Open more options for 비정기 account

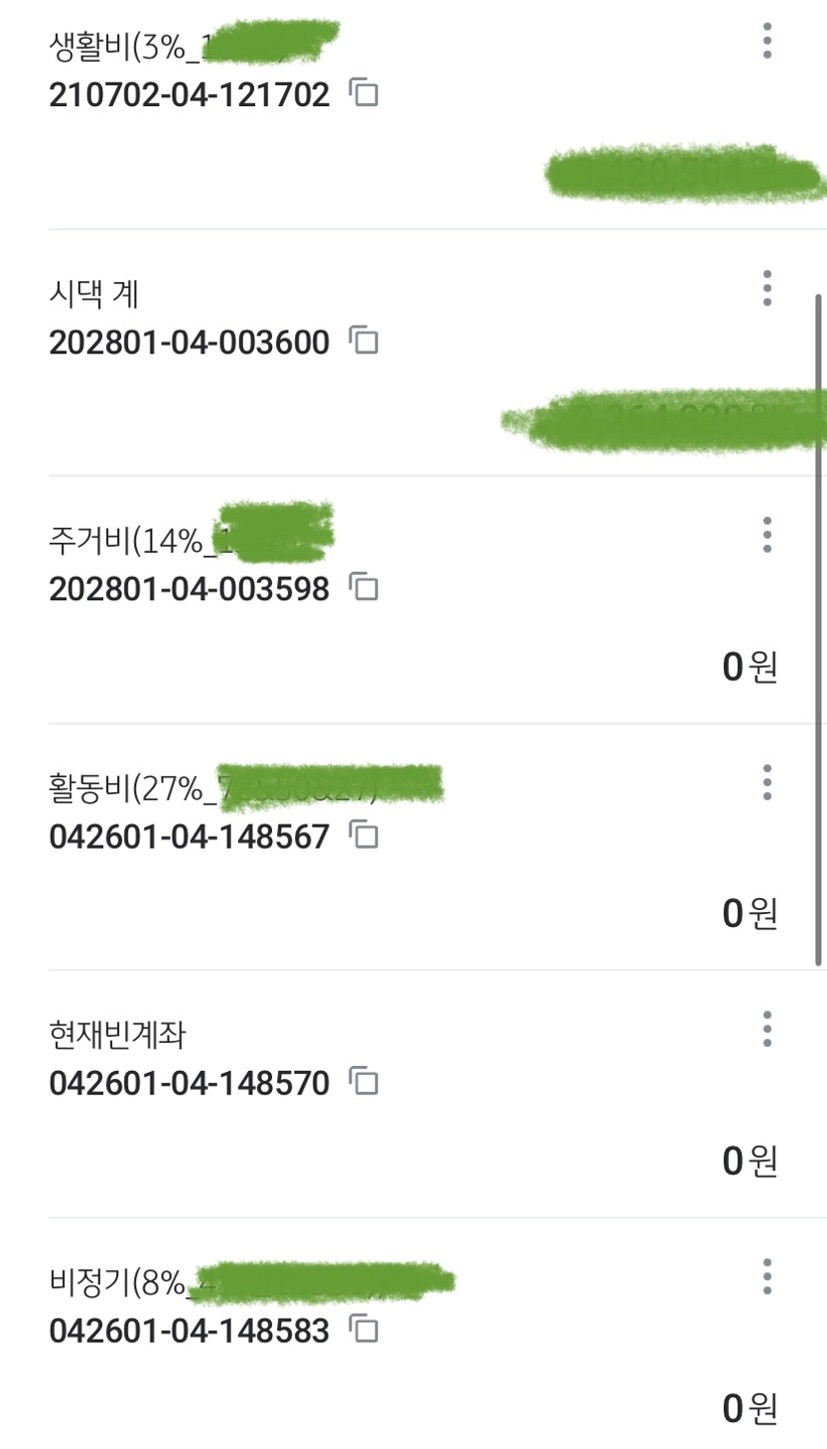pos(767,1277)
